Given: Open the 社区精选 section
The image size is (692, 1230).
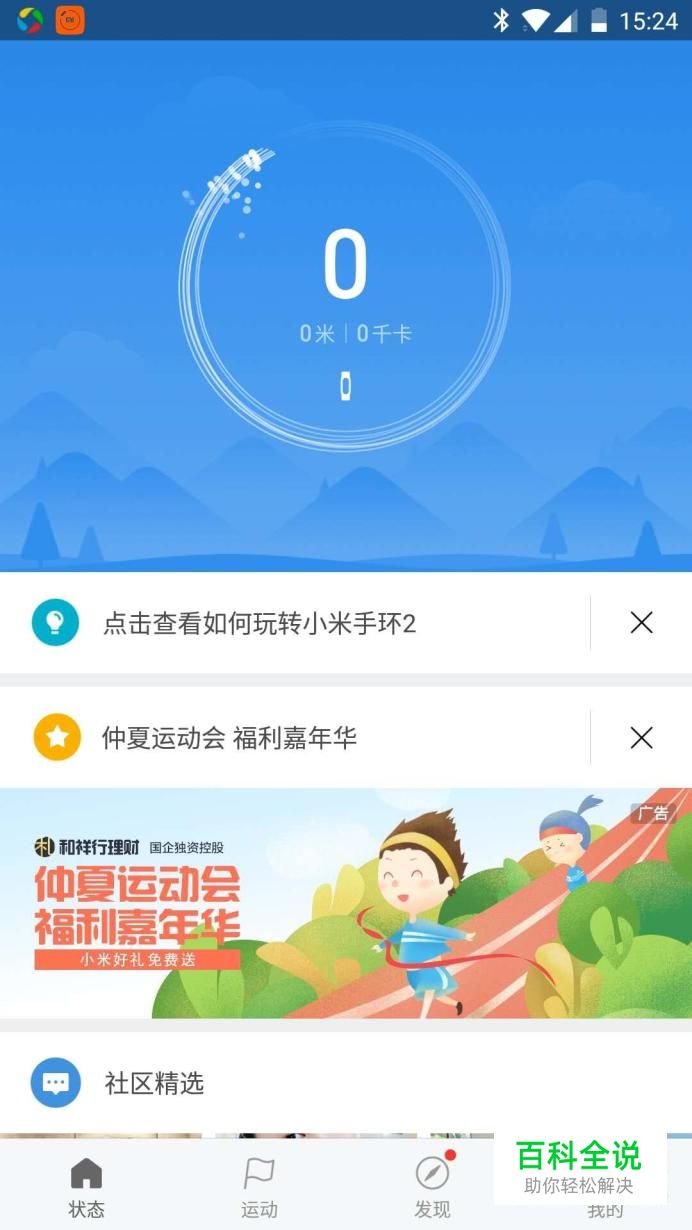Looking at the screenshot, I should click(x=154, y=1083).
